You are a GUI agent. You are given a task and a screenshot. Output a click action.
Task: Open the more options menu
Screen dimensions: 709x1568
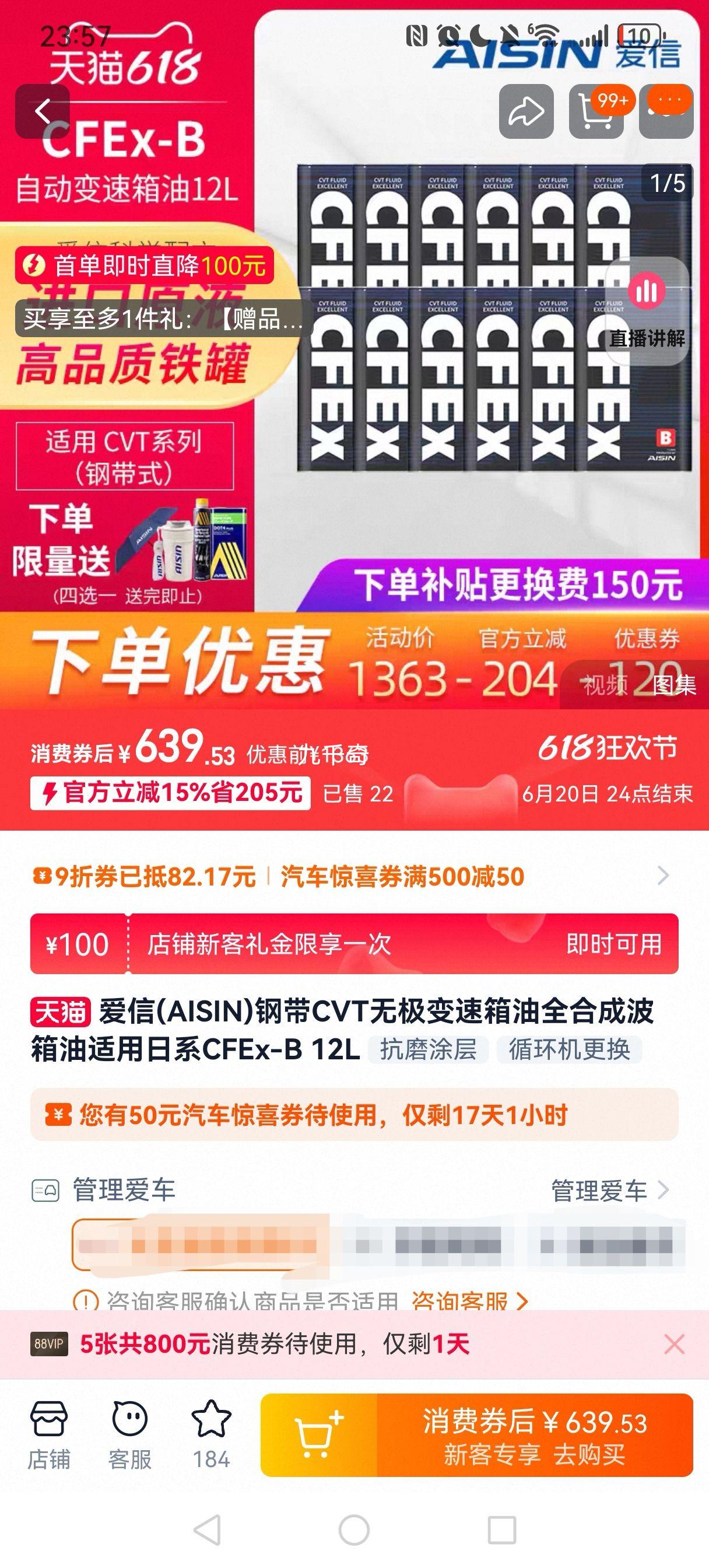click(666, 111)
